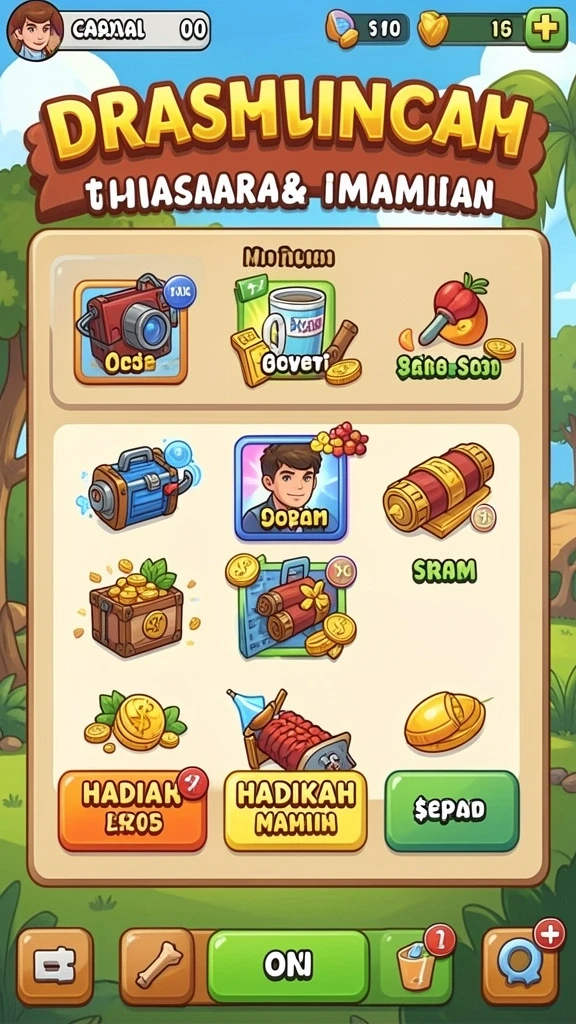Viewport: 576px width, 1024px height.
Task: Open the Dopam character card
Action: [291, 487]
